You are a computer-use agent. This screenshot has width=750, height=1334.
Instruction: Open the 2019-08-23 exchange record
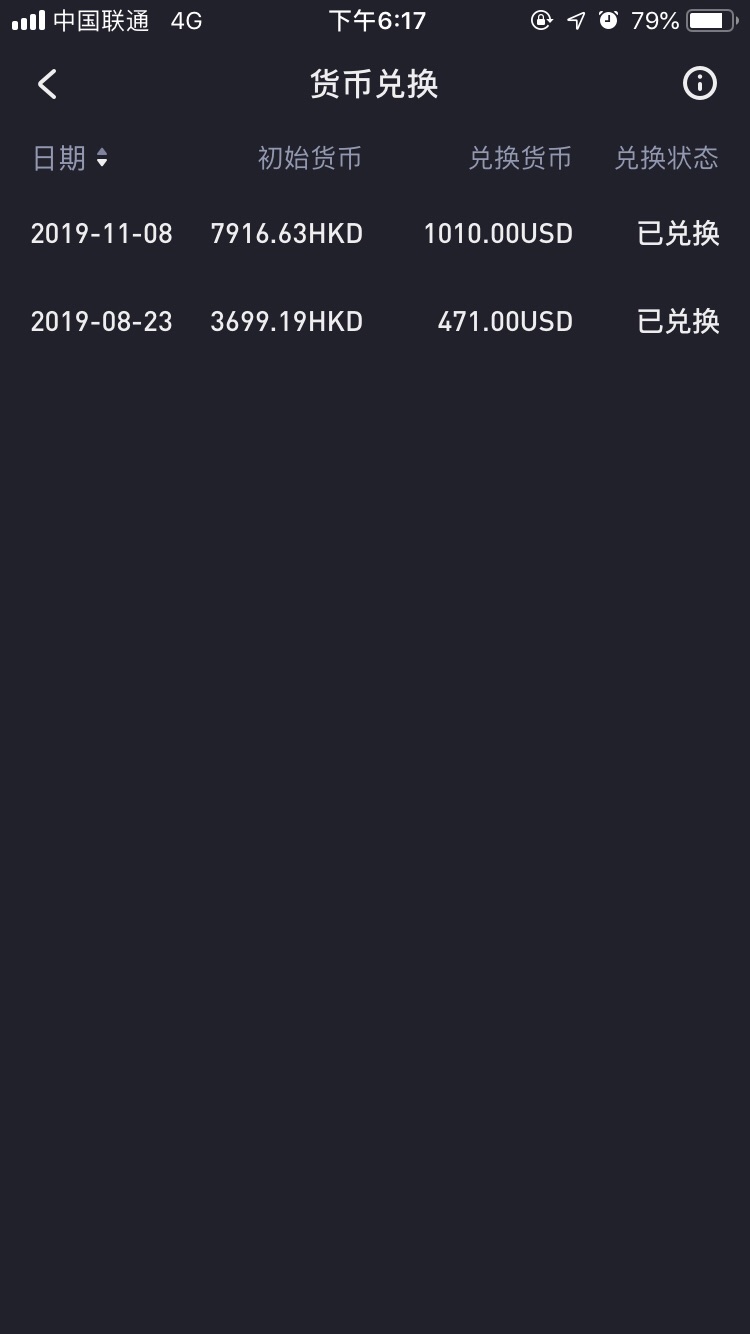[x=375, y=321]
